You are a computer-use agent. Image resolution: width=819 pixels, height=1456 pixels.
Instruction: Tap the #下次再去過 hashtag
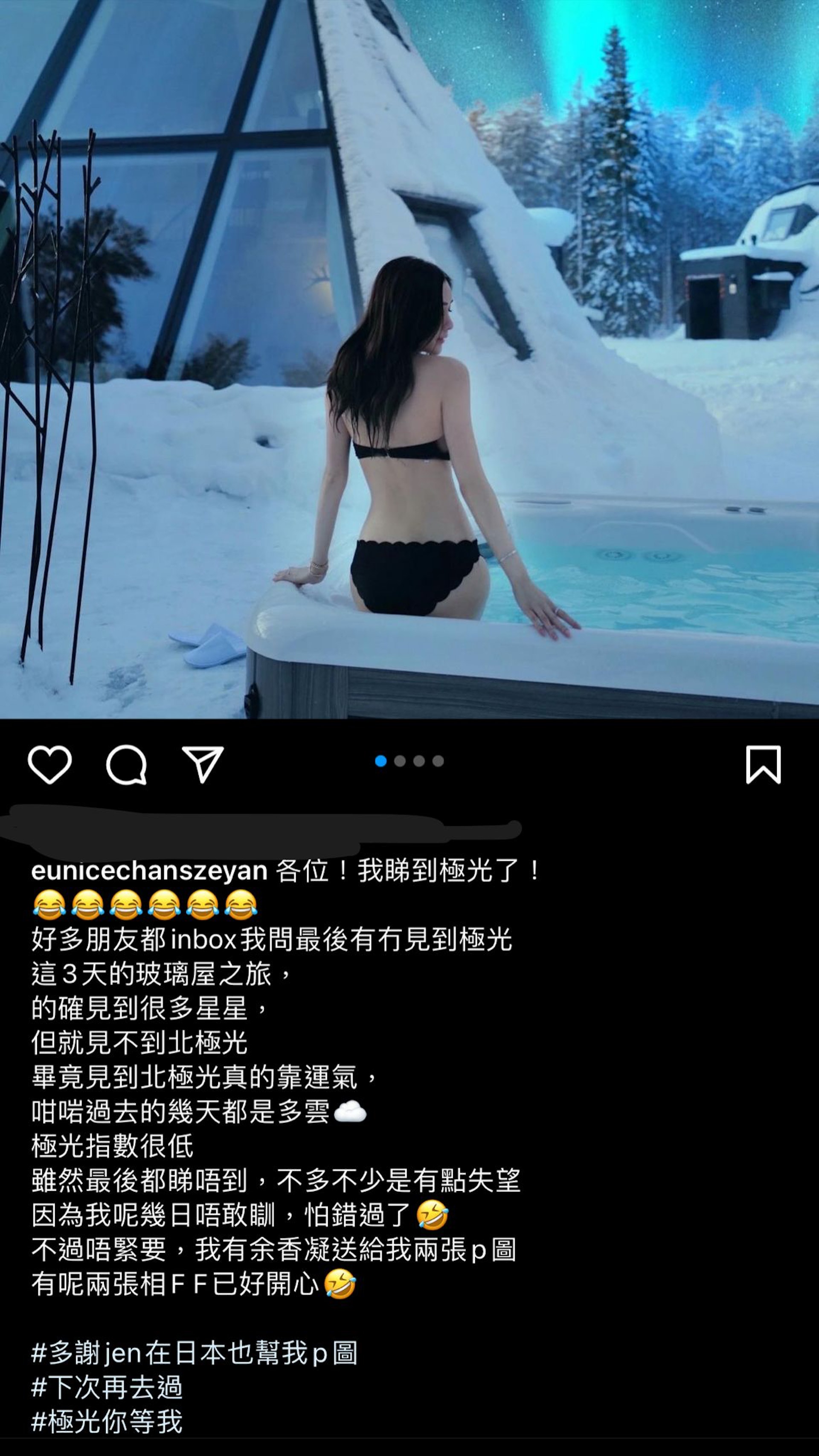tap(107, 1387)
